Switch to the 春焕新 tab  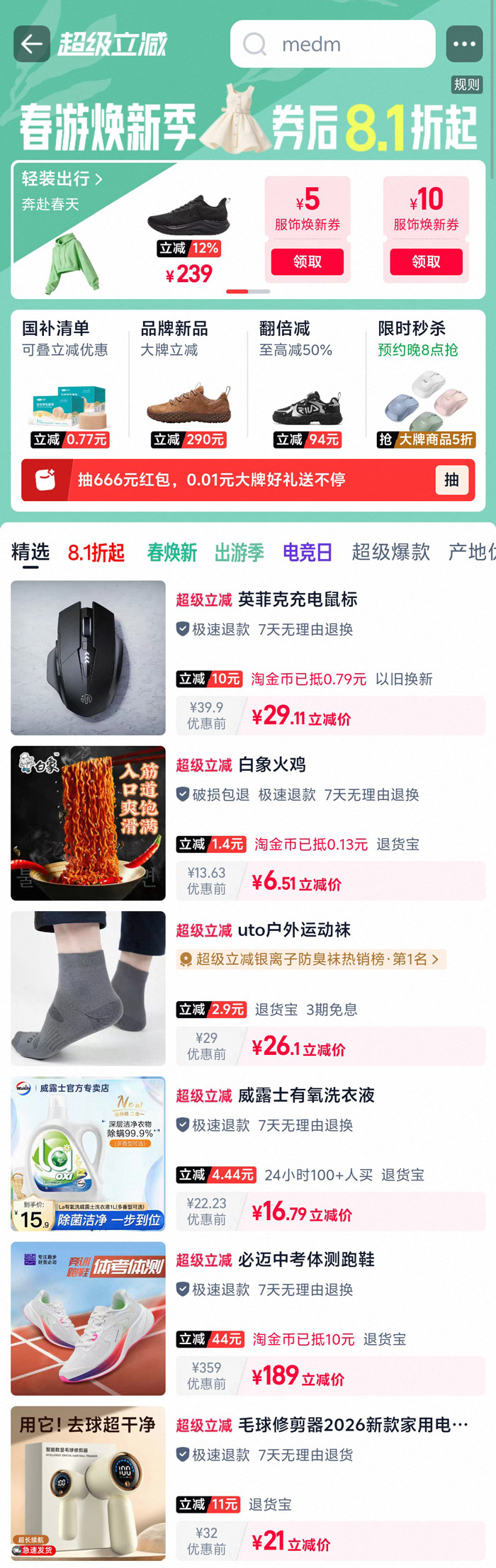(171, 553)
